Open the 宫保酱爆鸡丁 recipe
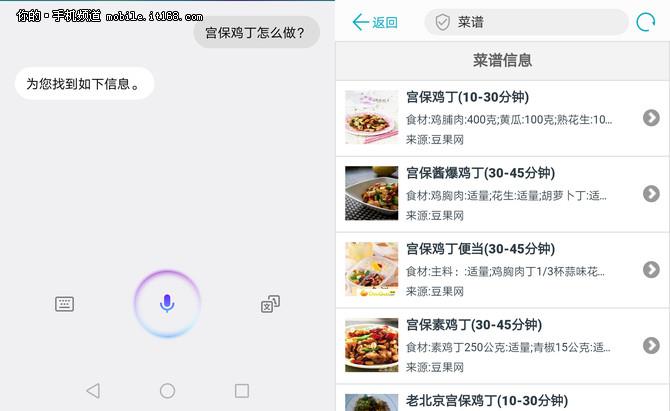 click(x=502, y=194)
